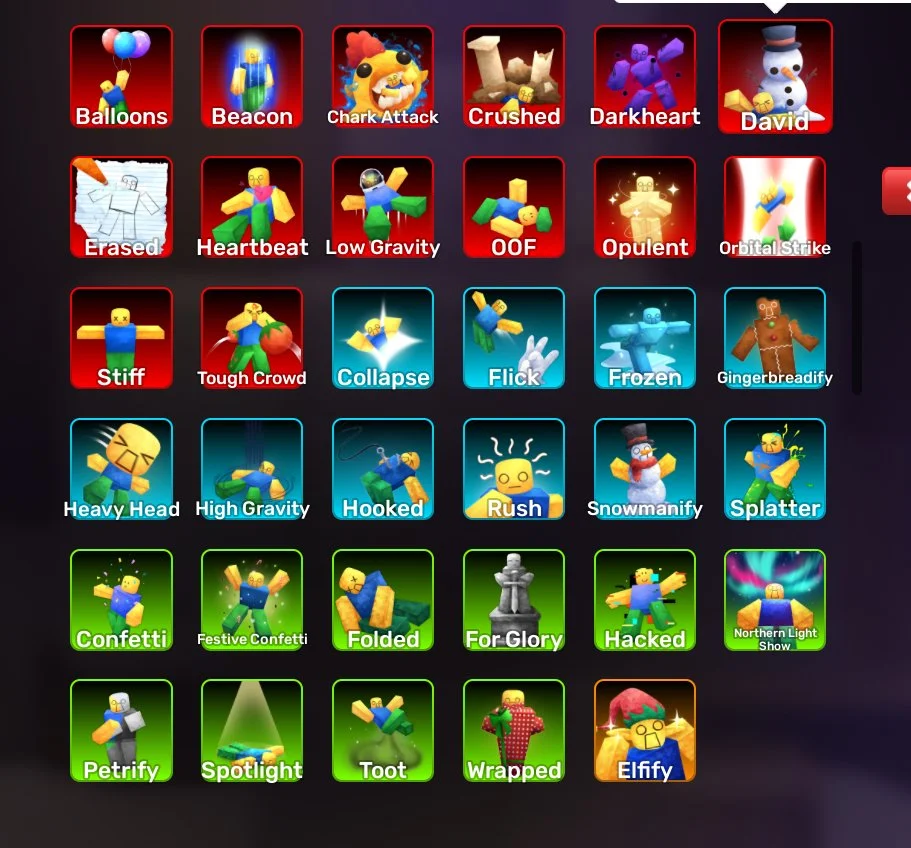Choose the Tough Crowd tile
911x848 pixels.
(252, 338)
